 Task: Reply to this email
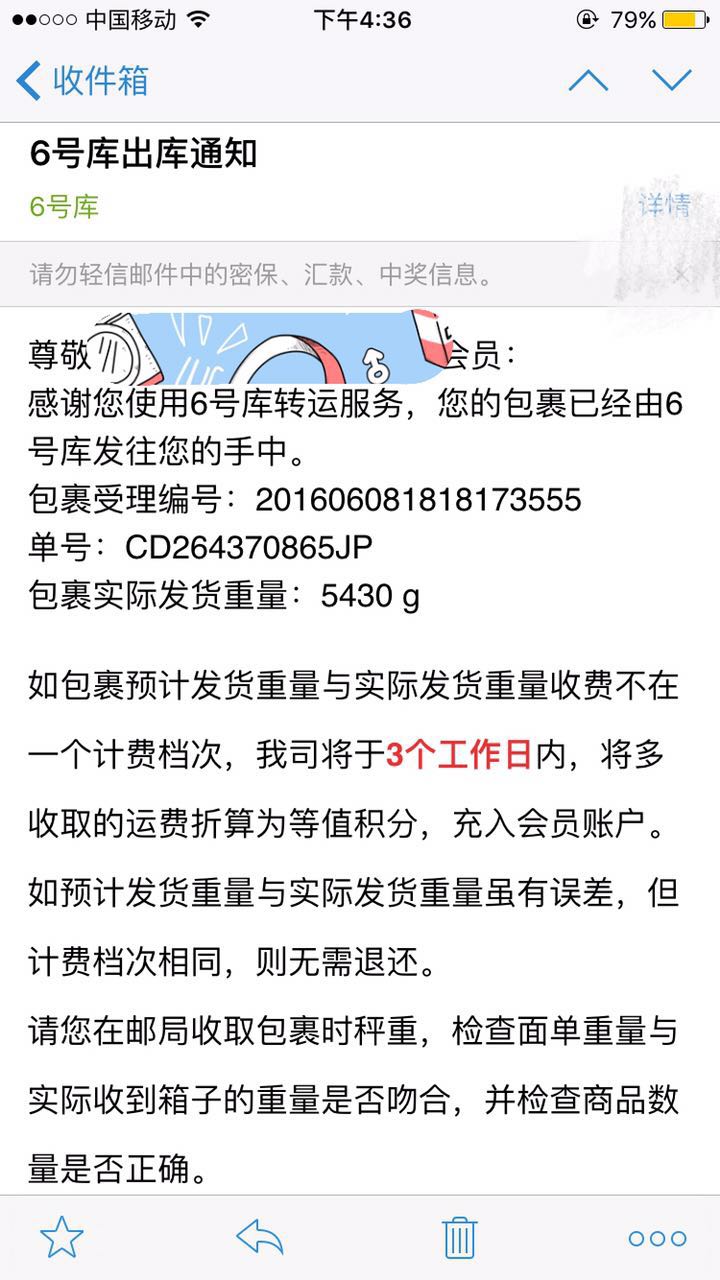(260, 1238)
